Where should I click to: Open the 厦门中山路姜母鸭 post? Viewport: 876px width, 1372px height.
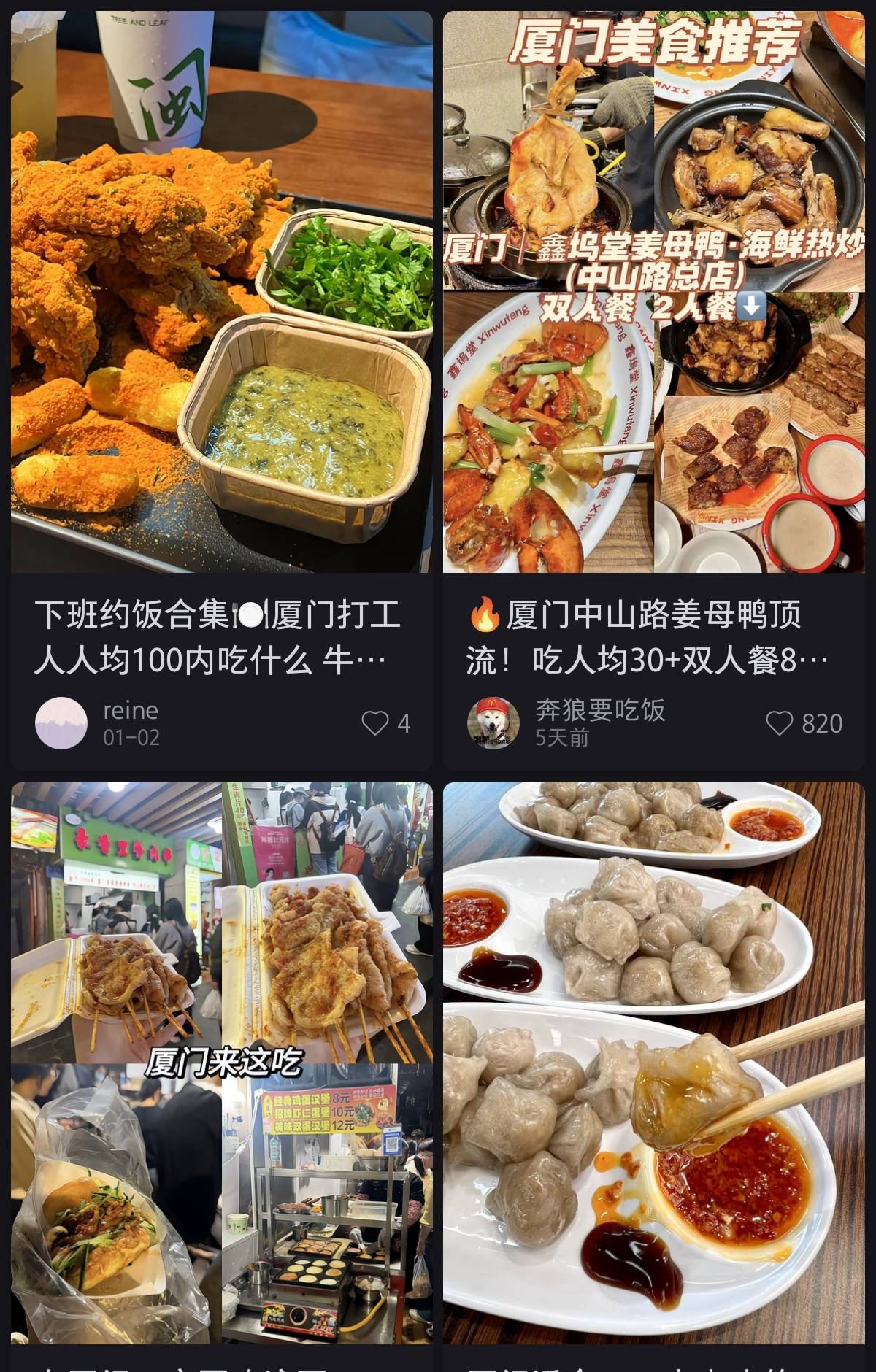click(x=653, y=292)
